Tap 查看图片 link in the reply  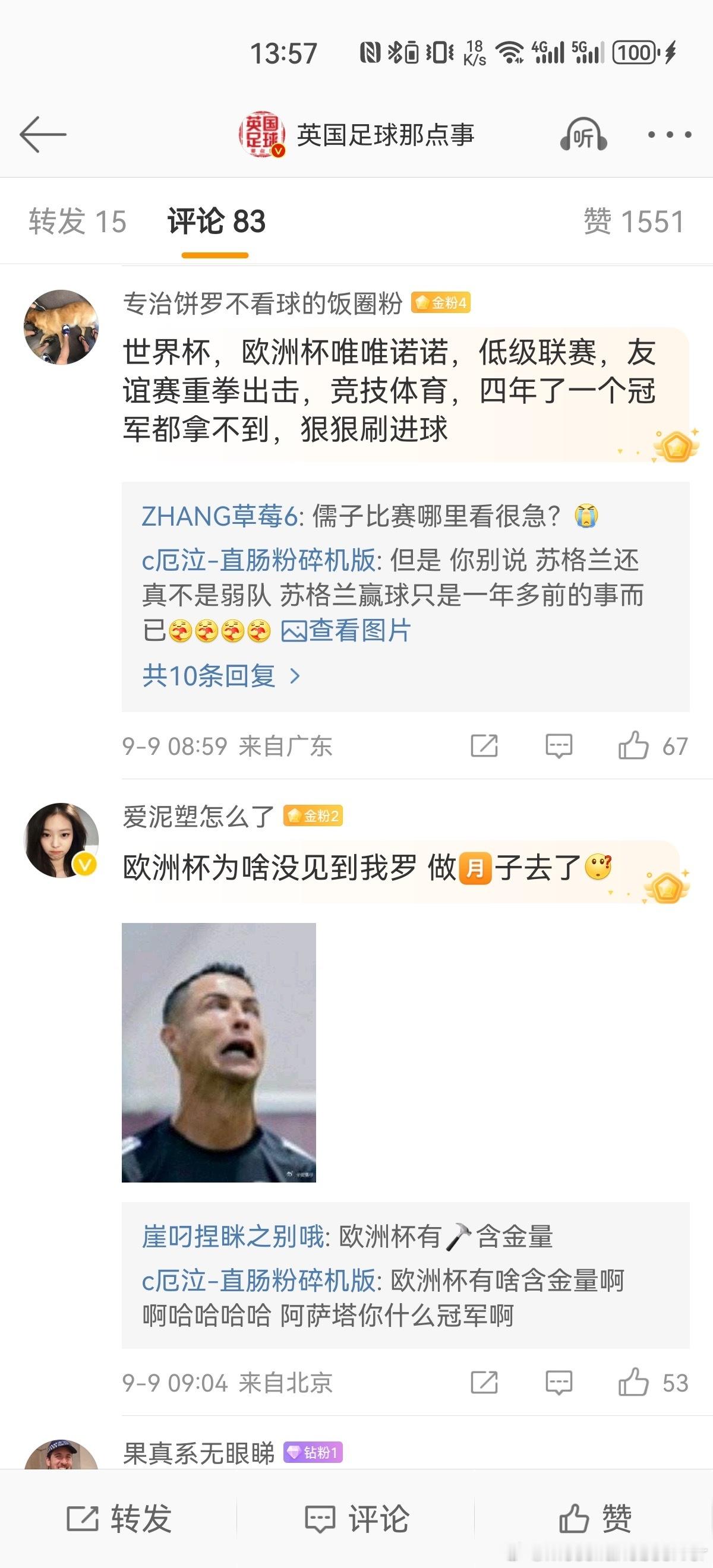346,631
